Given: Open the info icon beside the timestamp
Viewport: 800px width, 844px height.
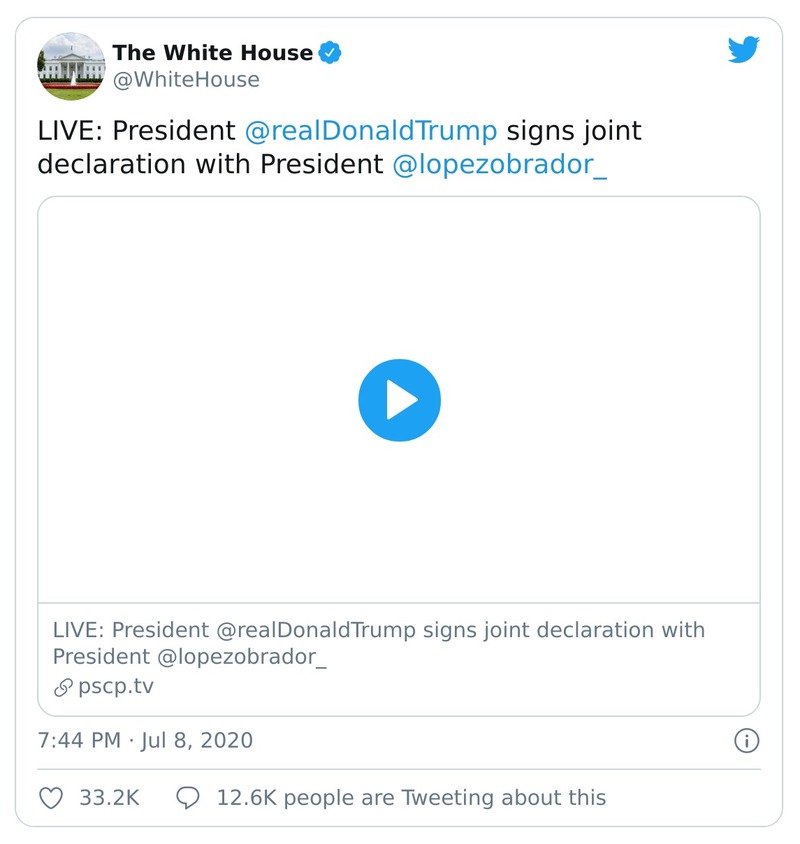Looking at the screenshot, I should 748,741.
